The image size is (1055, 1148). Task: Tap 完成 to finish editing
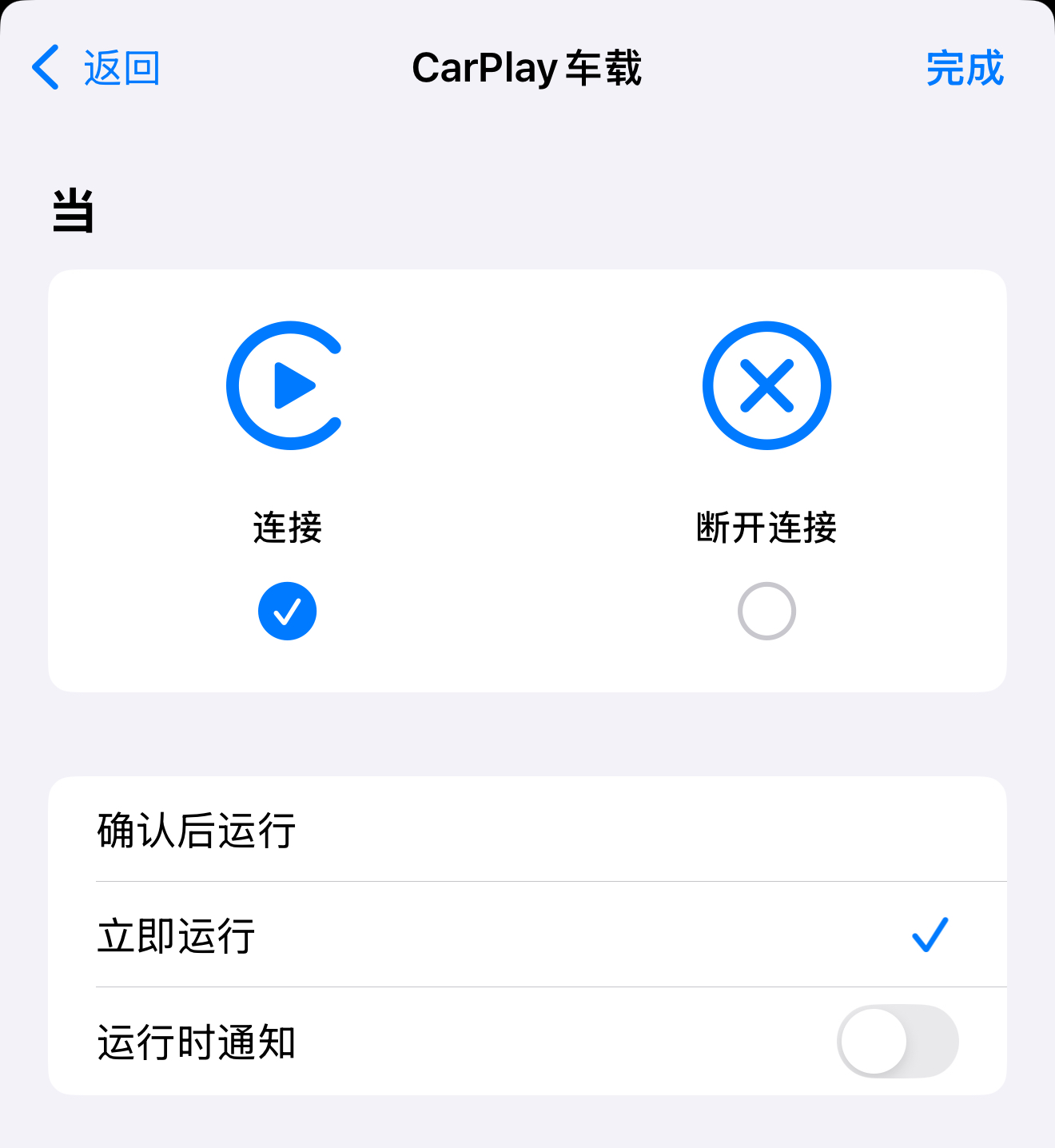point(964,70)
